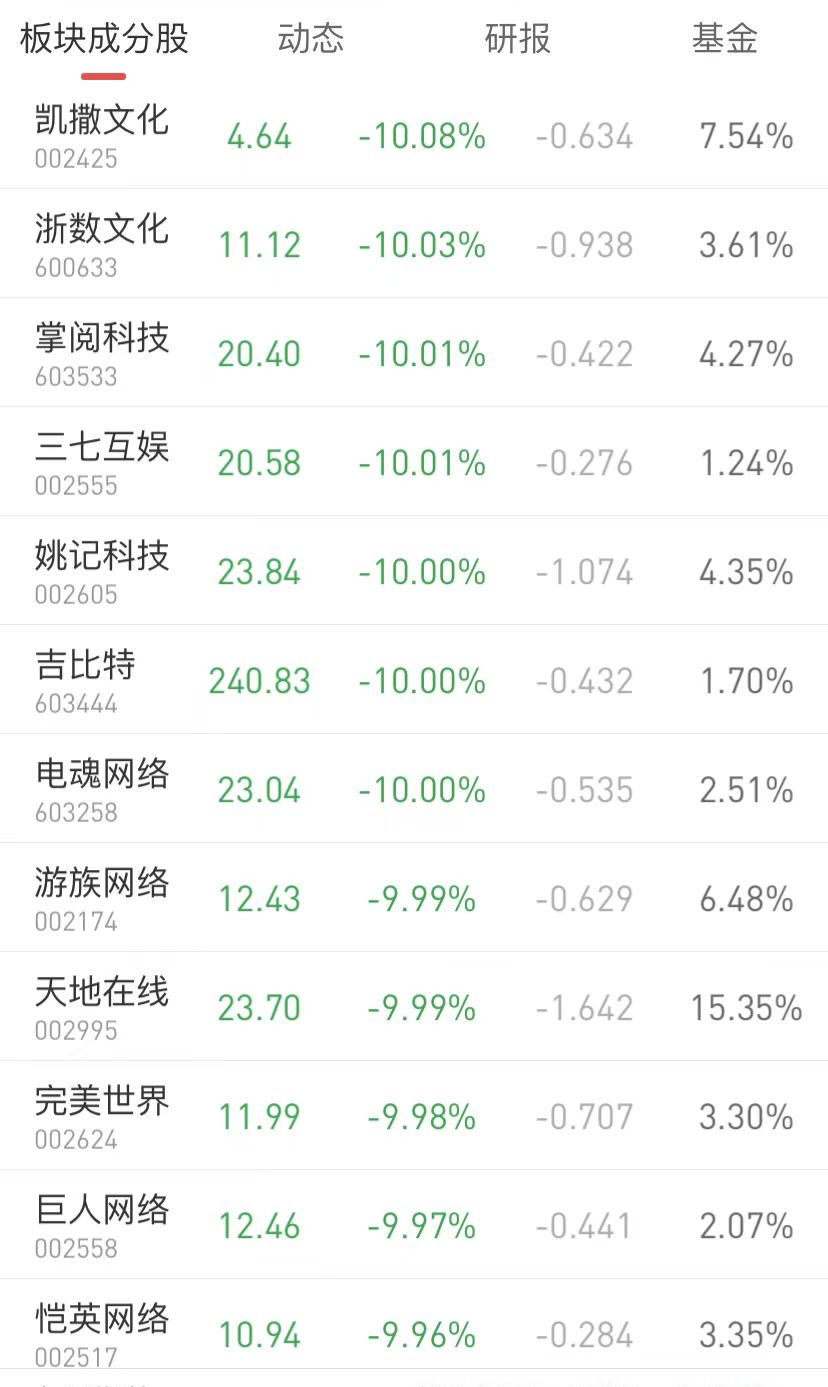The image size is (828, 1387).
Task: View 游族网络 stock details
Action: click(414, 898)
